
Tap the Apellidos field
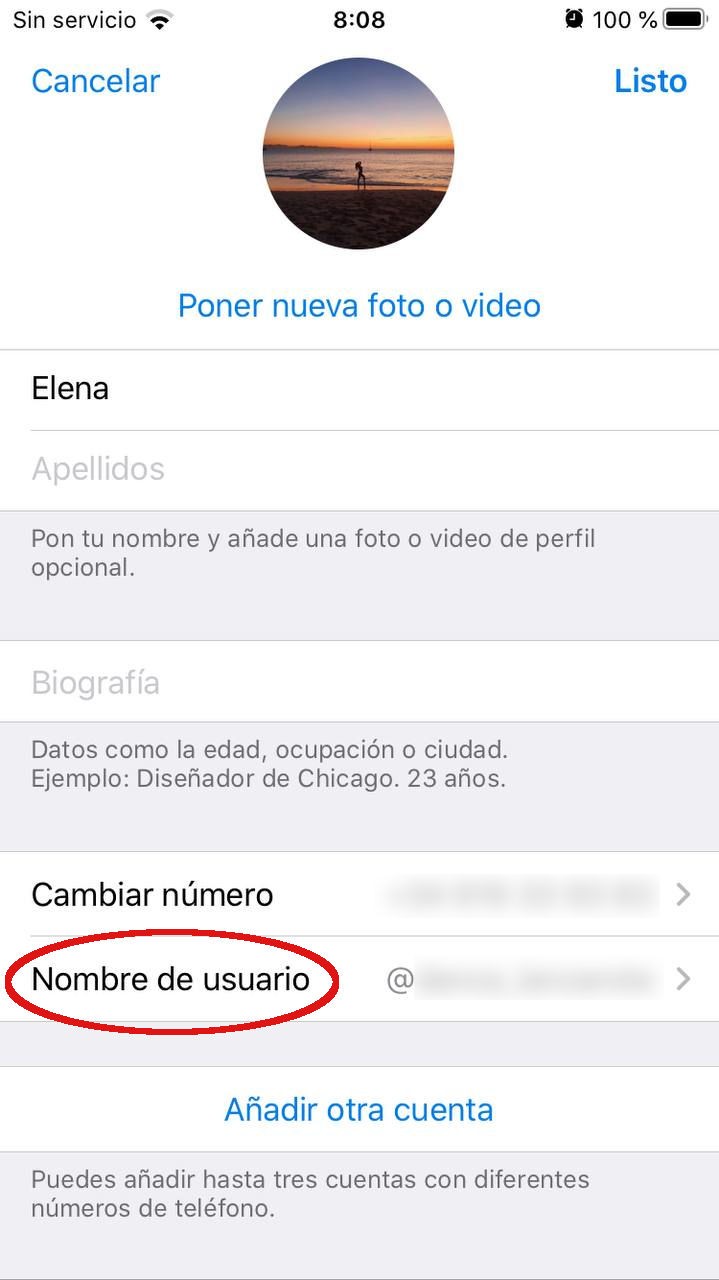tap(360, 469)
